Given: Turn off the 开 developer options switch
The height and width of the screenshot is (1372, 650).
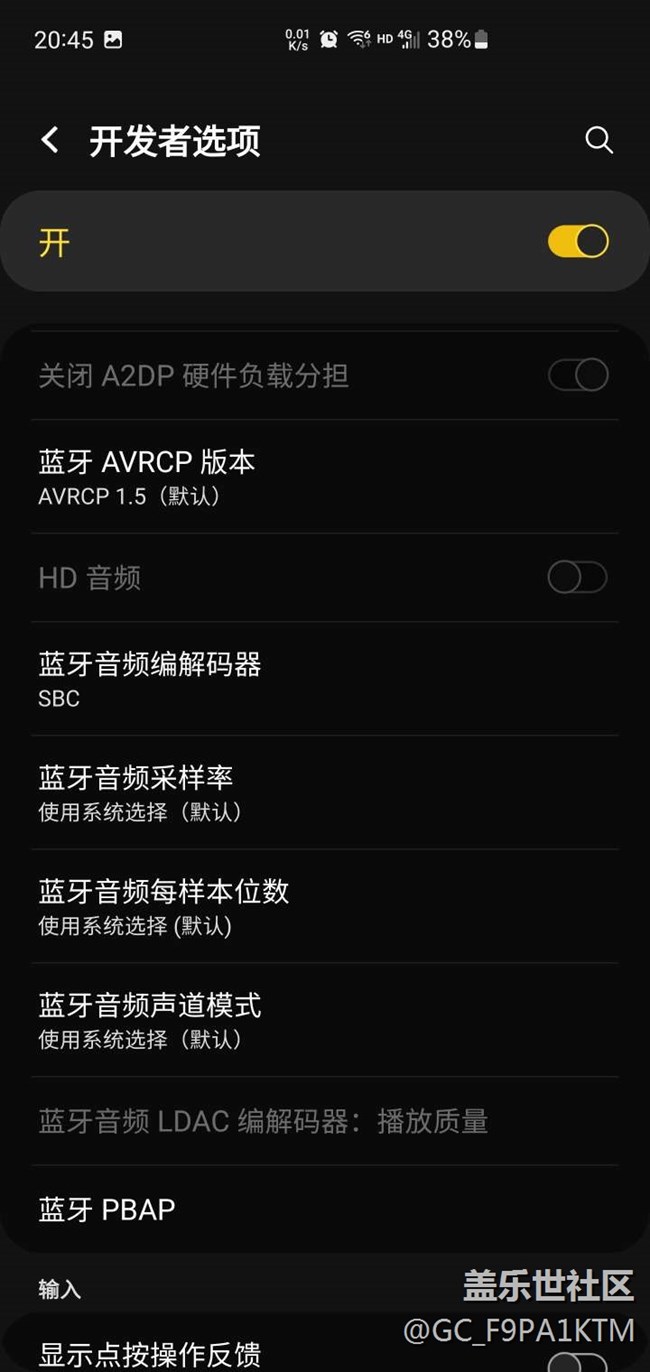Looking at the screenshot, I should 578,241.
